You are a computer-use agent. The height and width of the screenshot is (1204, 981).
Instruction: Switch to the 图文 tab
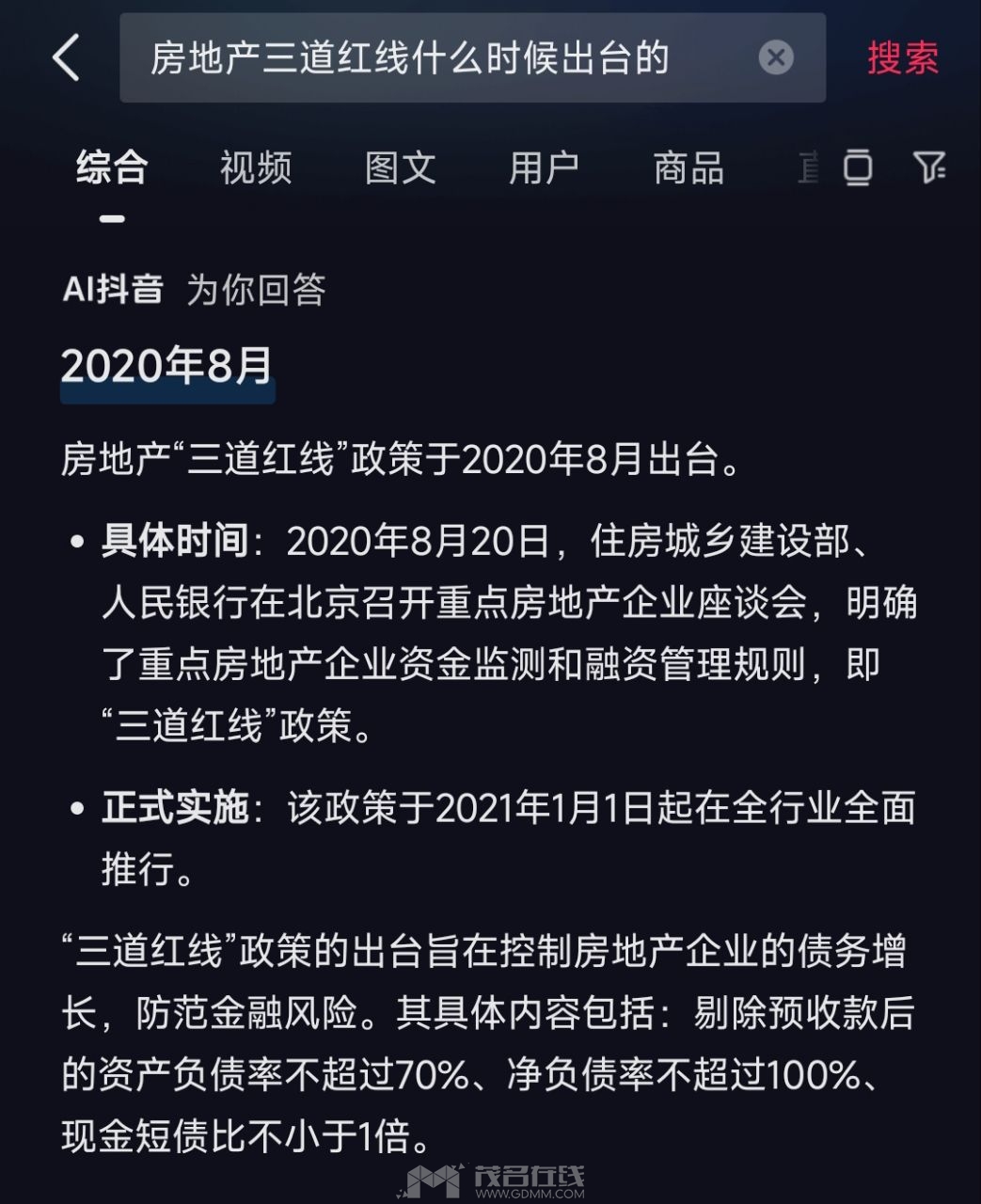400,168
